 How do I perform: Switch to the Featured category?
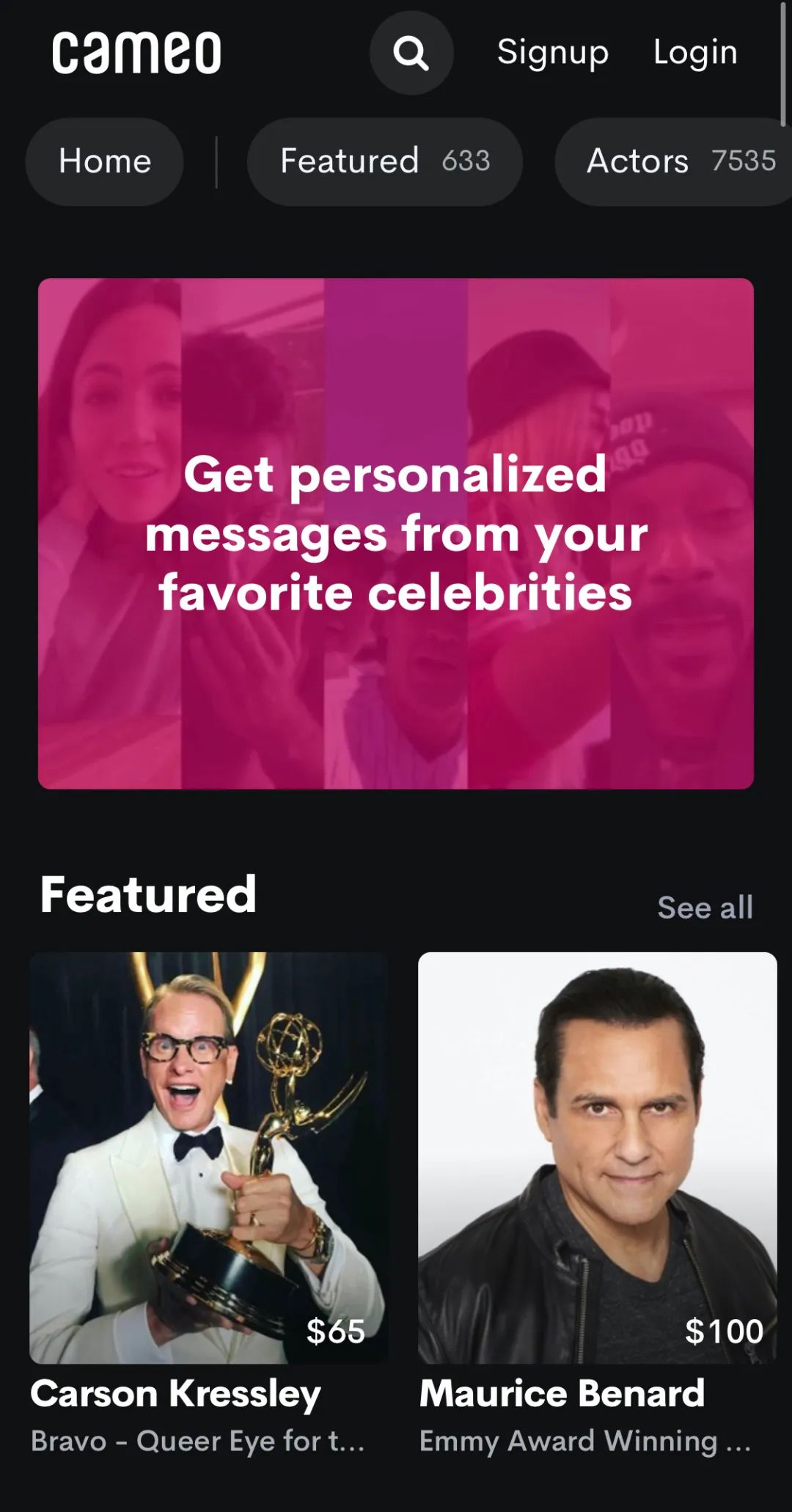click(384, 161)
